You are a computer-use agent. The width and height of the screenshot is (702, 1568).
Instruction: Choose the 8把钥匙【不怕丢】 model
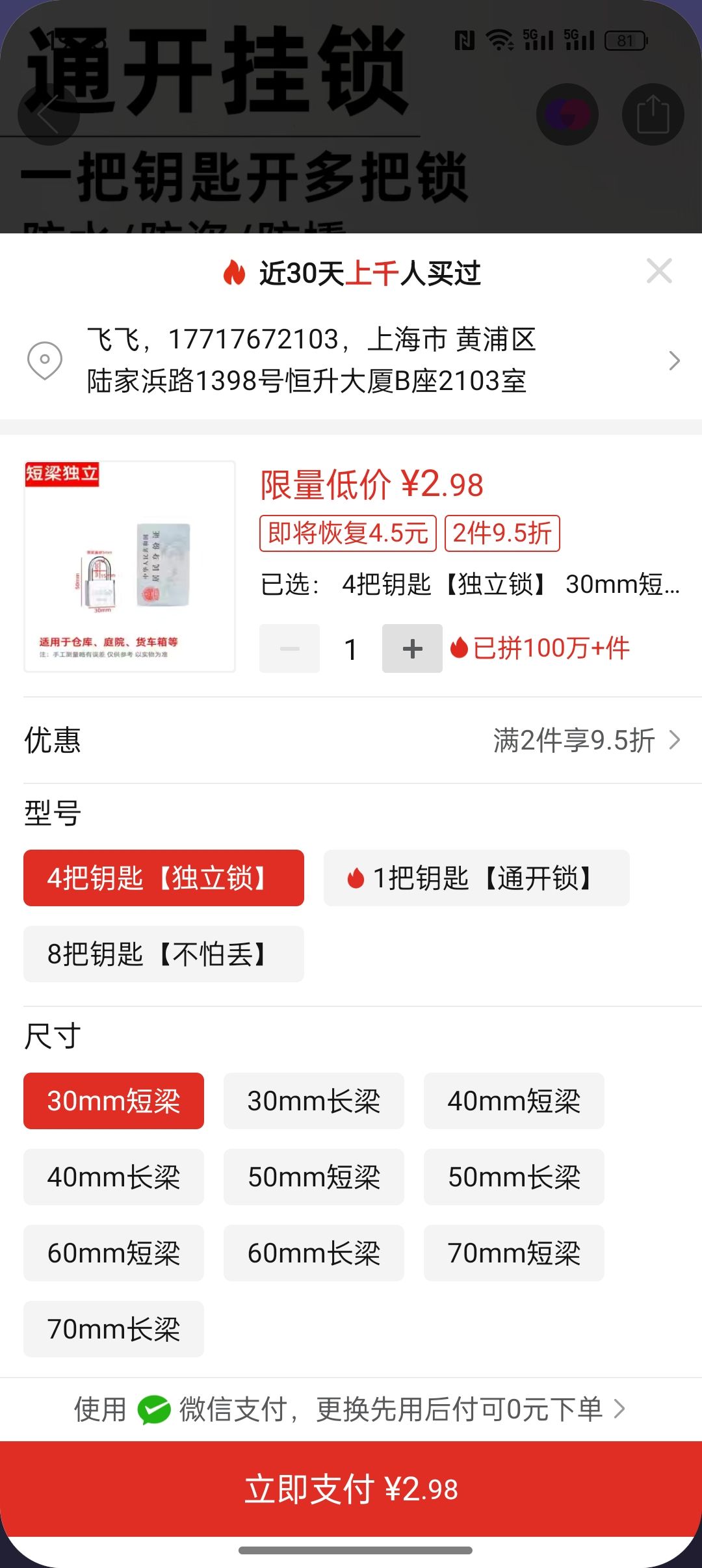pos(163,954)
